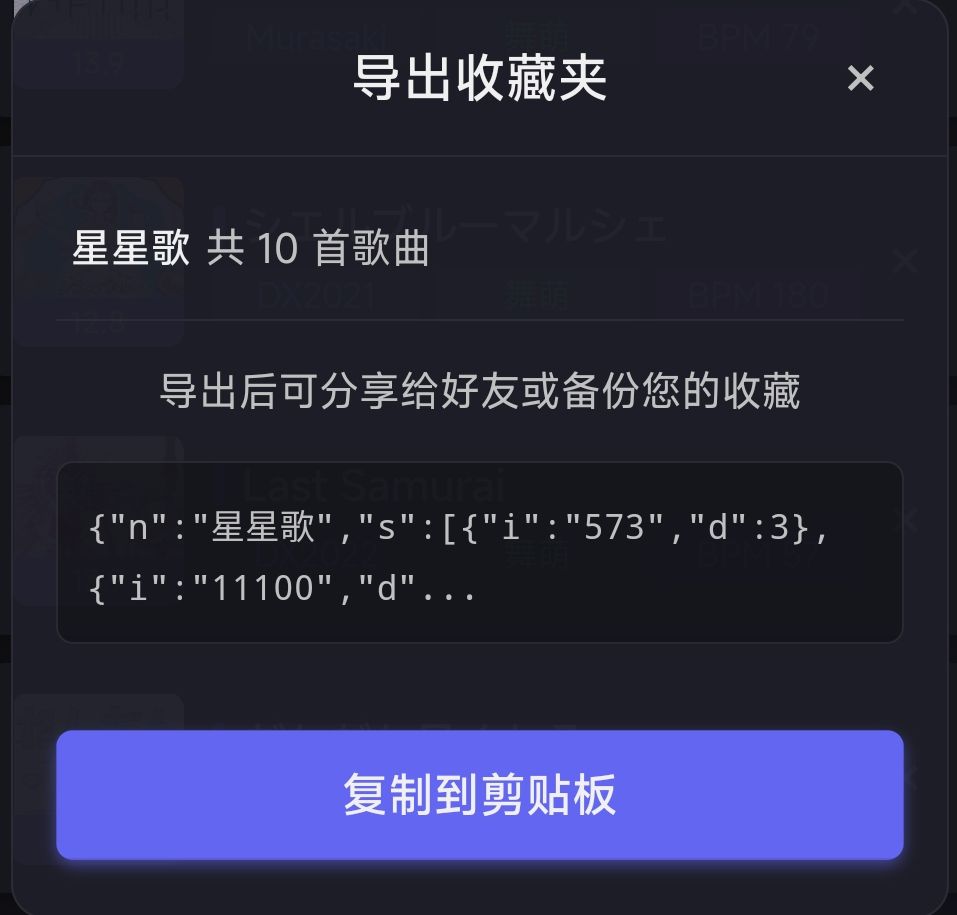Select the exported JSON text box
This screenshot has width=957, height=915.
480,552
